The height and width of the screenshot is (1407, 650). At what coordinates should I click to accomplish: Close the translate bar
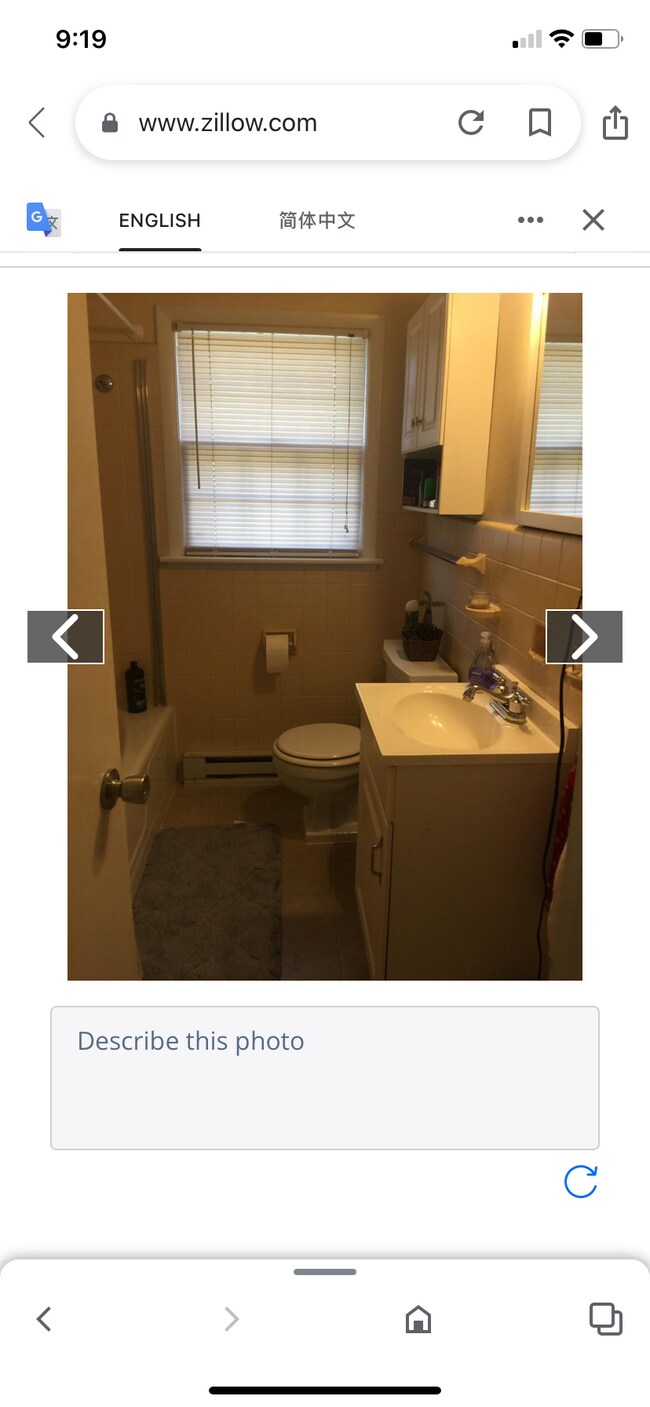(x=593, y=220)
